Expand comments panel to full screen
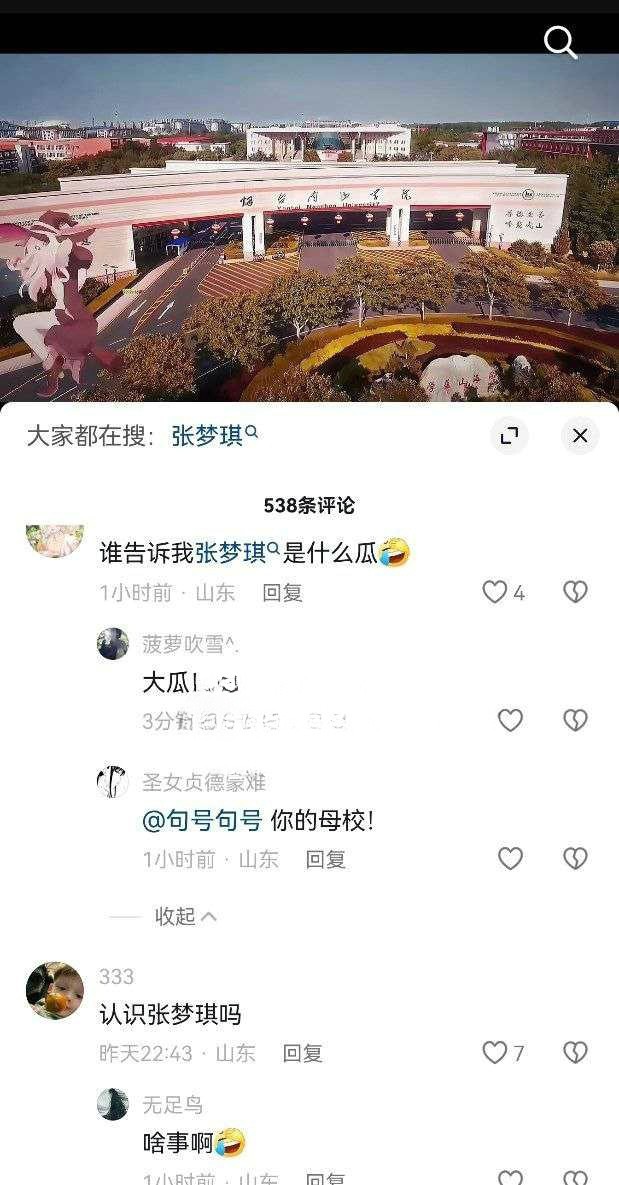This screenshot has width=619, height=1185. 509,435
